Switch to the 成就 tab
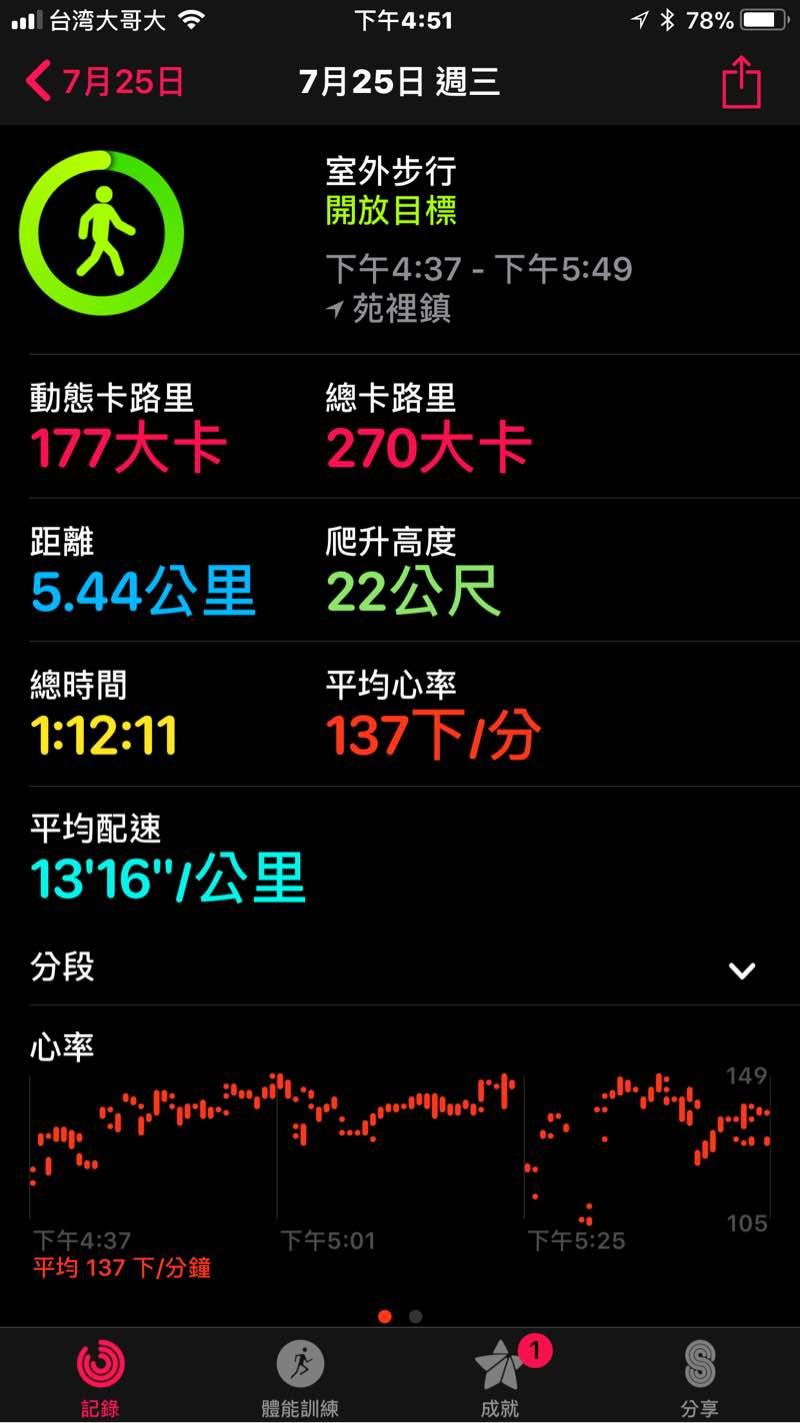This screenshot has width=800, height=1423. pyautogui.click(x=500, y=1377)
